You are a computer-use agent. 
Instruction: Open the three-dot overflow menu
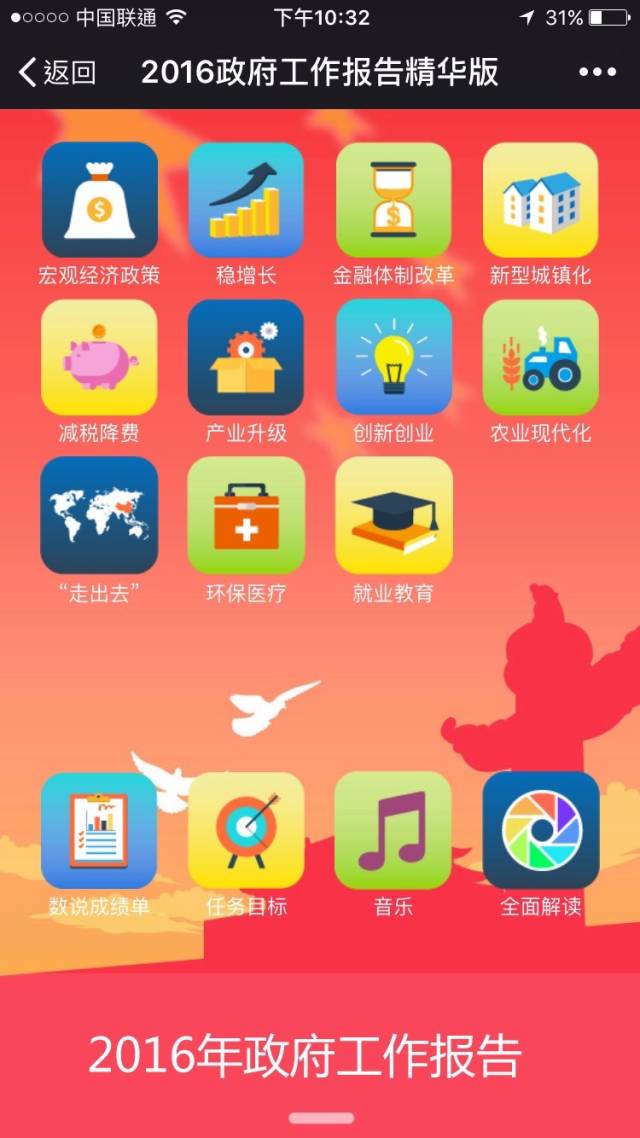(597, 72)
